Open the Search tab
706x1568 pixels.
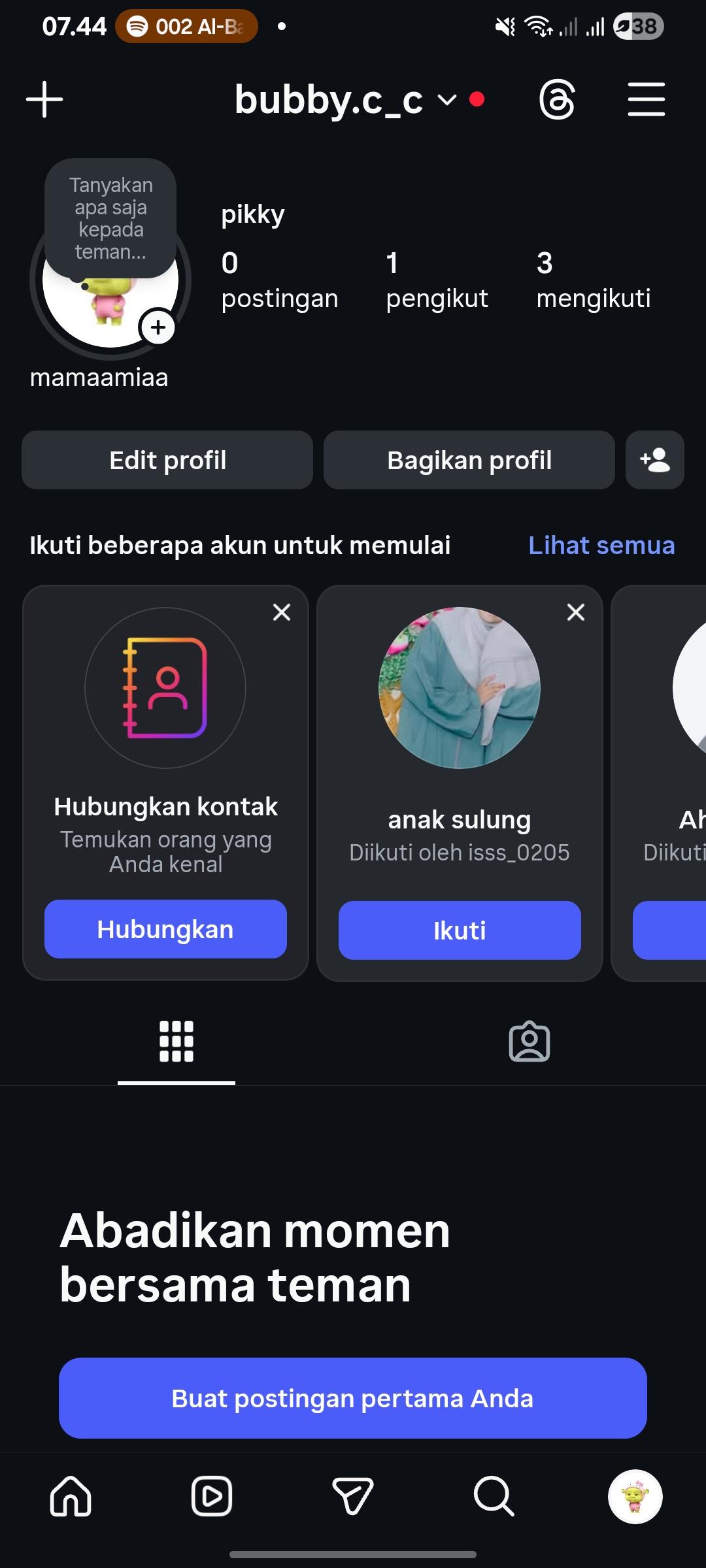[494, 1496]
